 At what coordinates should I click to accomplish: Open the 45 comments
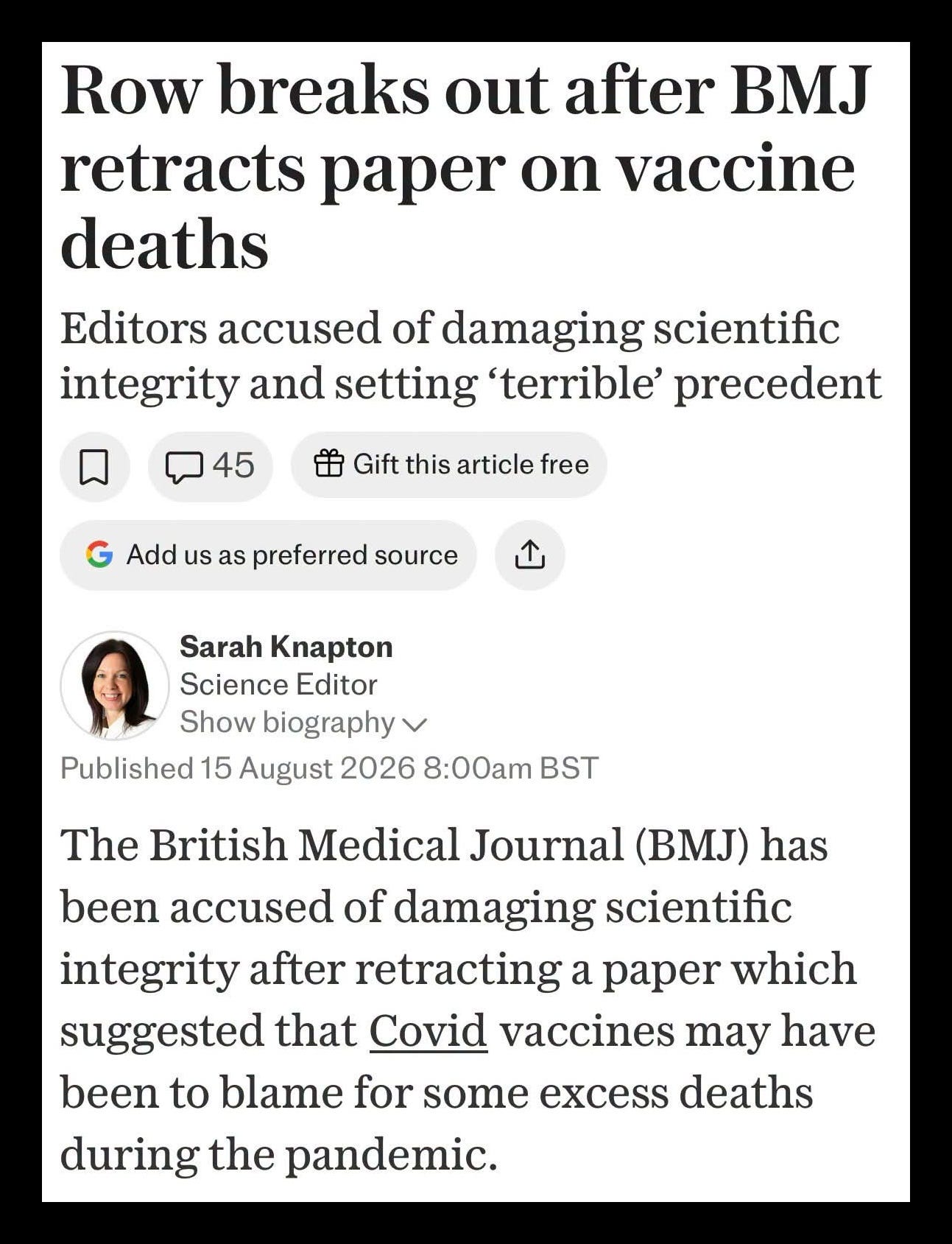(210, 466)
